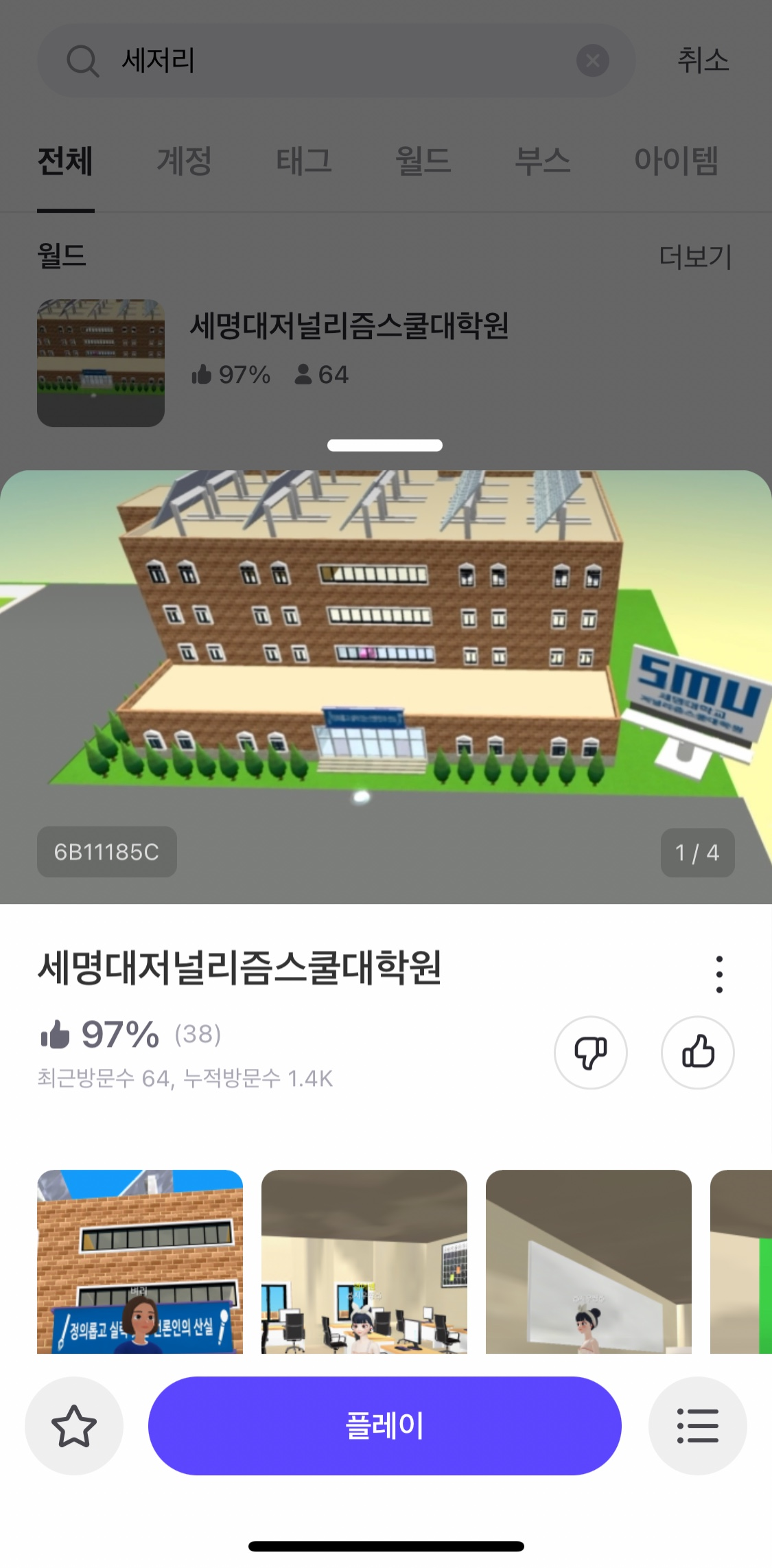Tap 취소 to cancel the search
Screen dimensions: 772x1568
tap(703, 61)
